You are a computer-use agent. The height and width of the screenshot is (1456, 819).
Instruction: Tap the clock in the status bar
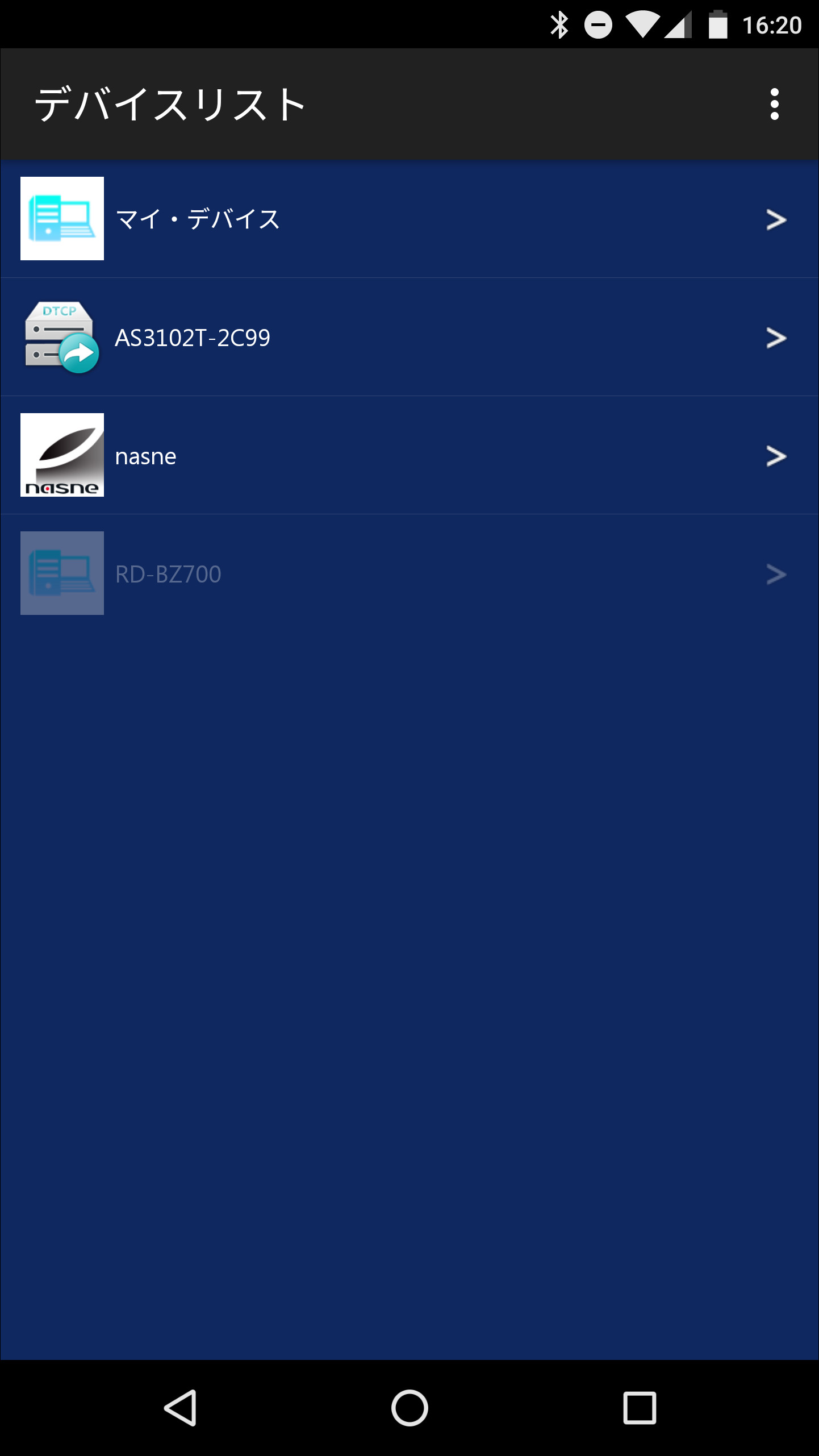tap(771, 24)
